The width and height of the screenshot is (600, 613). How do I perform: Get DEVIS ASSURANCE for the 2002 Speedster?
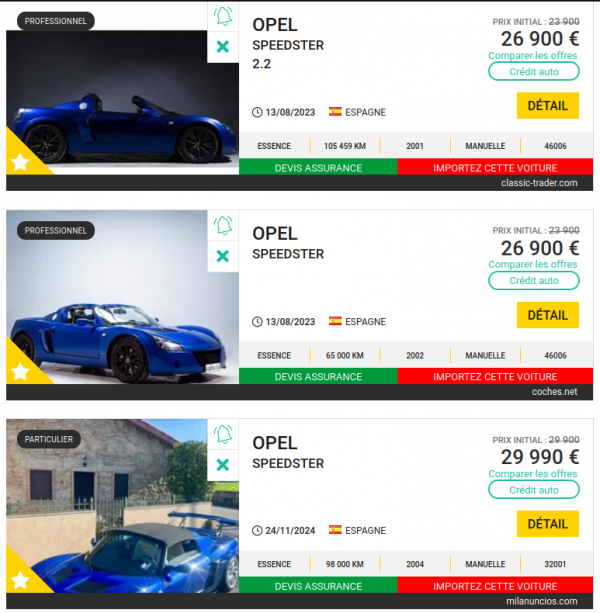(x=318, y=377)
